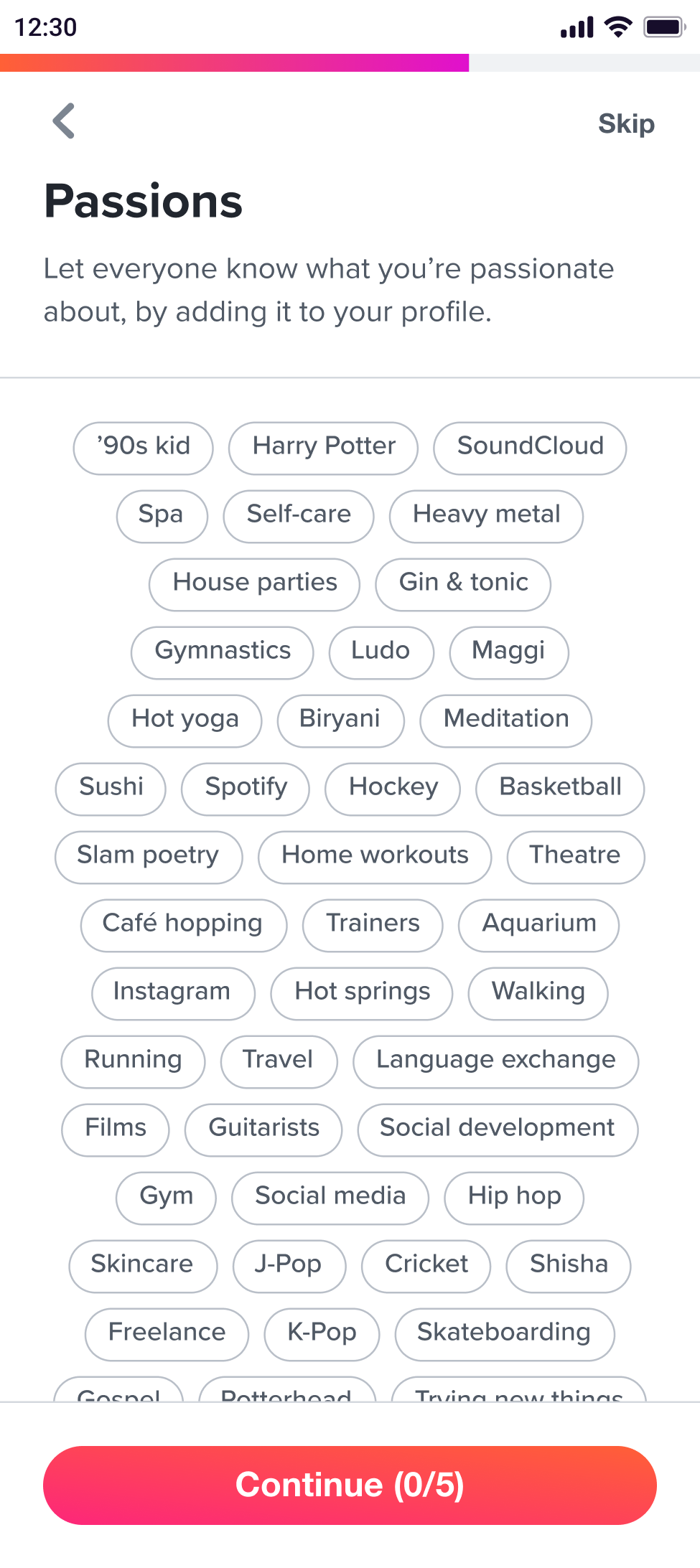Tap the Sushi chip
The width and height of the screenshot is (700, 1568).
pos(111,788)
